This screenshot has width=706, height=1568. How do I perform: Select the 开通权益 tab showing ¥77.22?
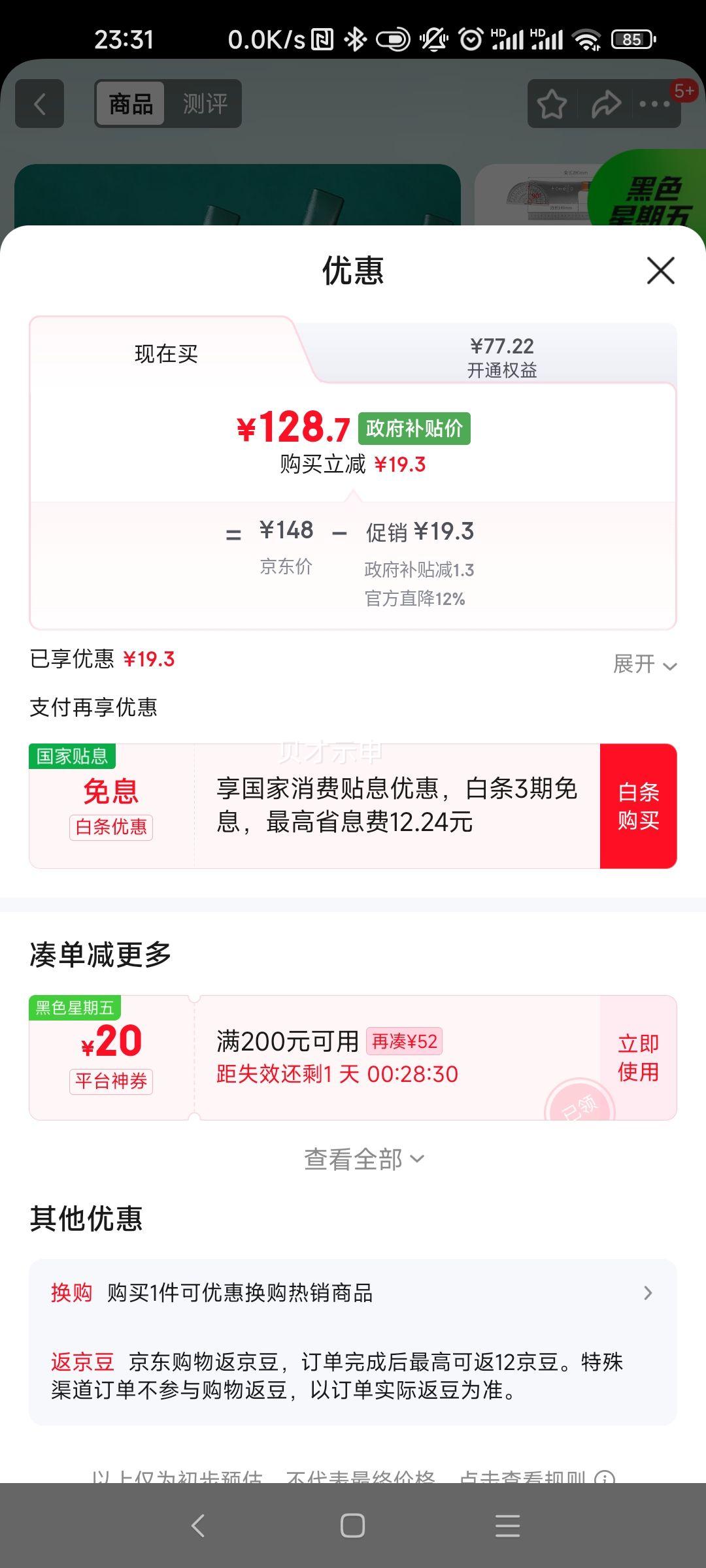click(x=503, y=356)
